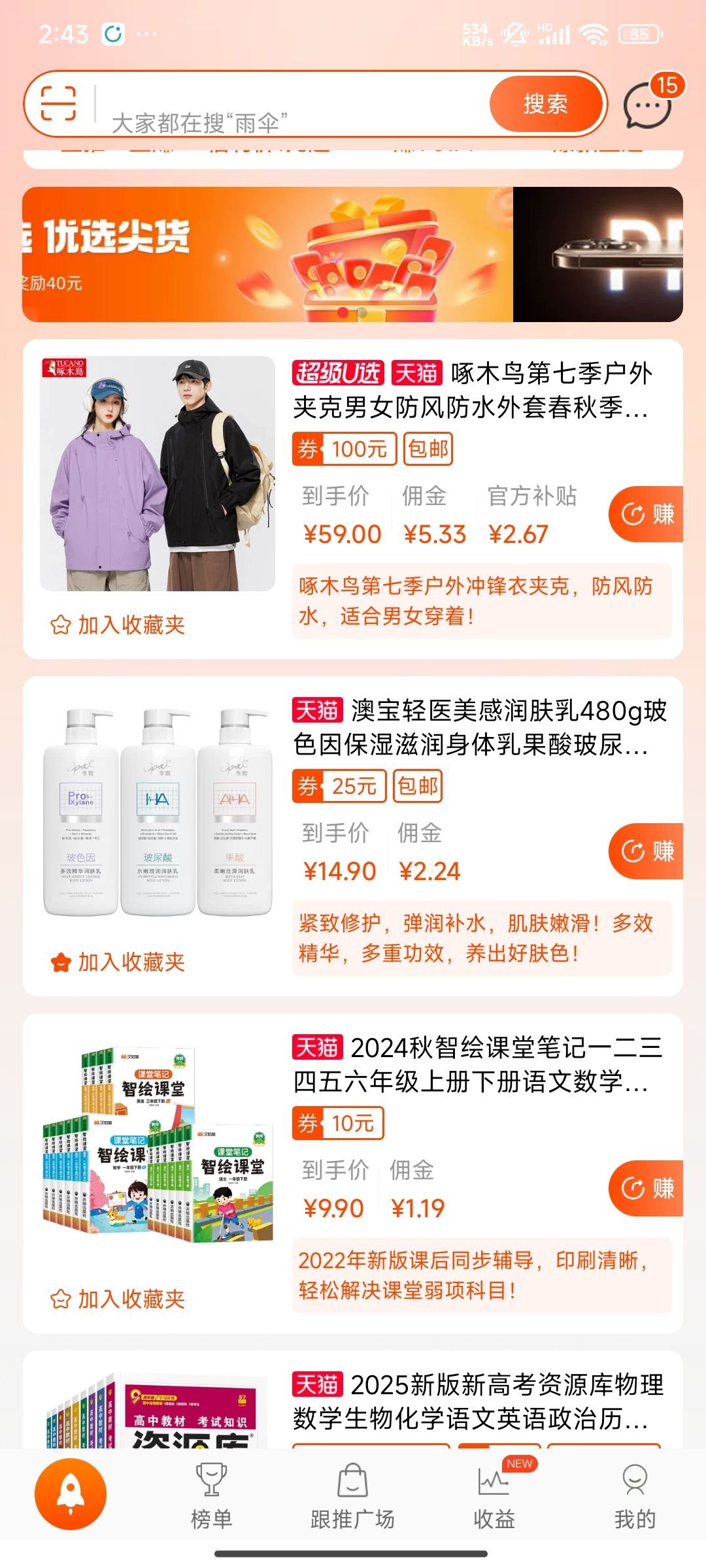The image size is (706, 1568).
Task: Open the 2025新高考资源库 product listing
Action: (471, 1401)
